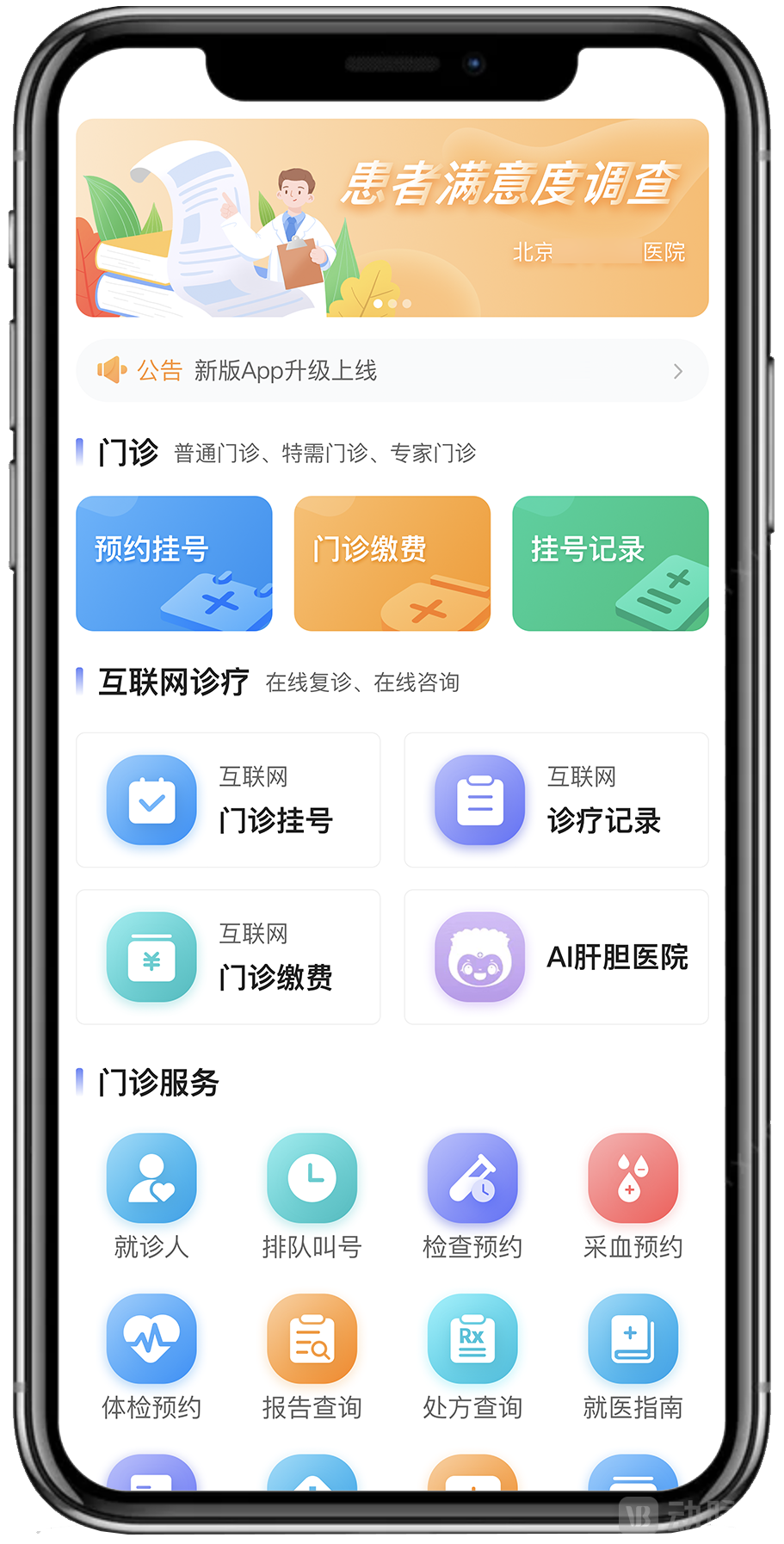This screenshot has width=784, height=1544.
Task: Tap the 预约挂号 appointment card
Action: 173,563
